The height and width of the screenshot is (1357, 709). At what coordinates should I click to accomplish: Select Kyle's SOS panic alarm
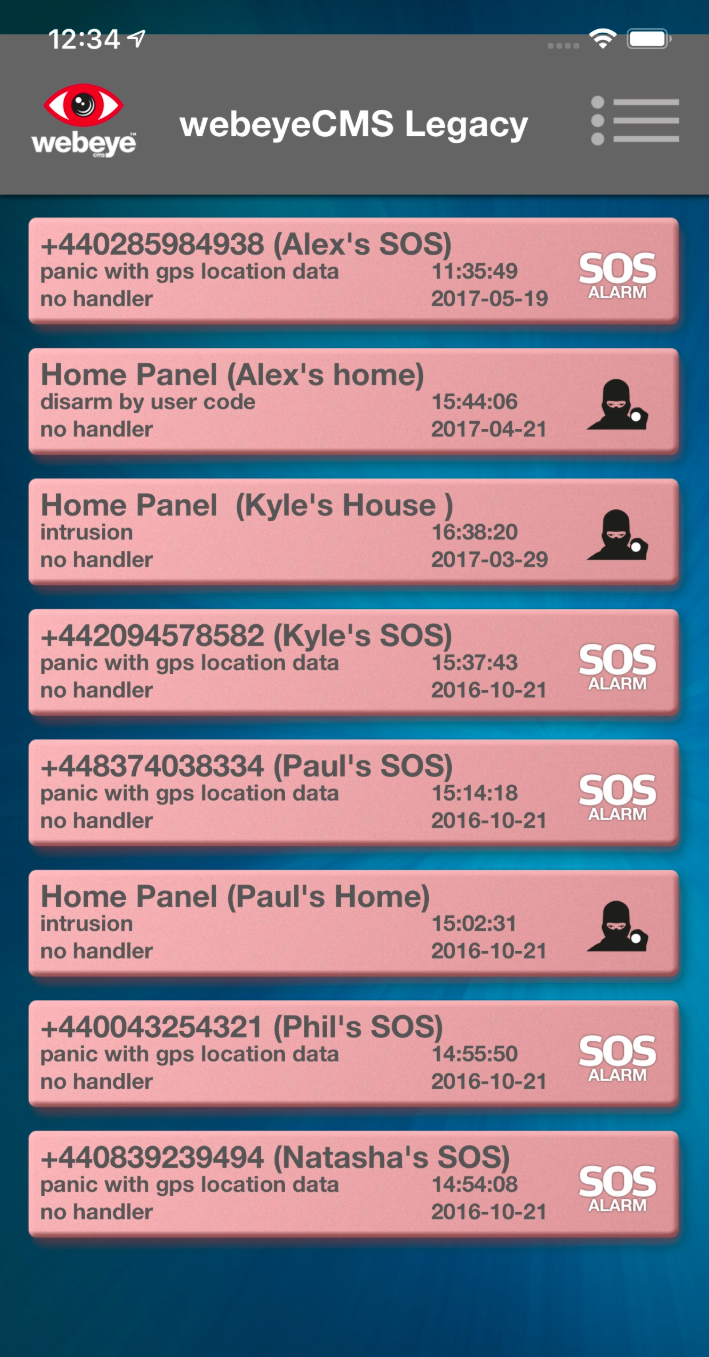pyautogui.click(x=353, y=662)
